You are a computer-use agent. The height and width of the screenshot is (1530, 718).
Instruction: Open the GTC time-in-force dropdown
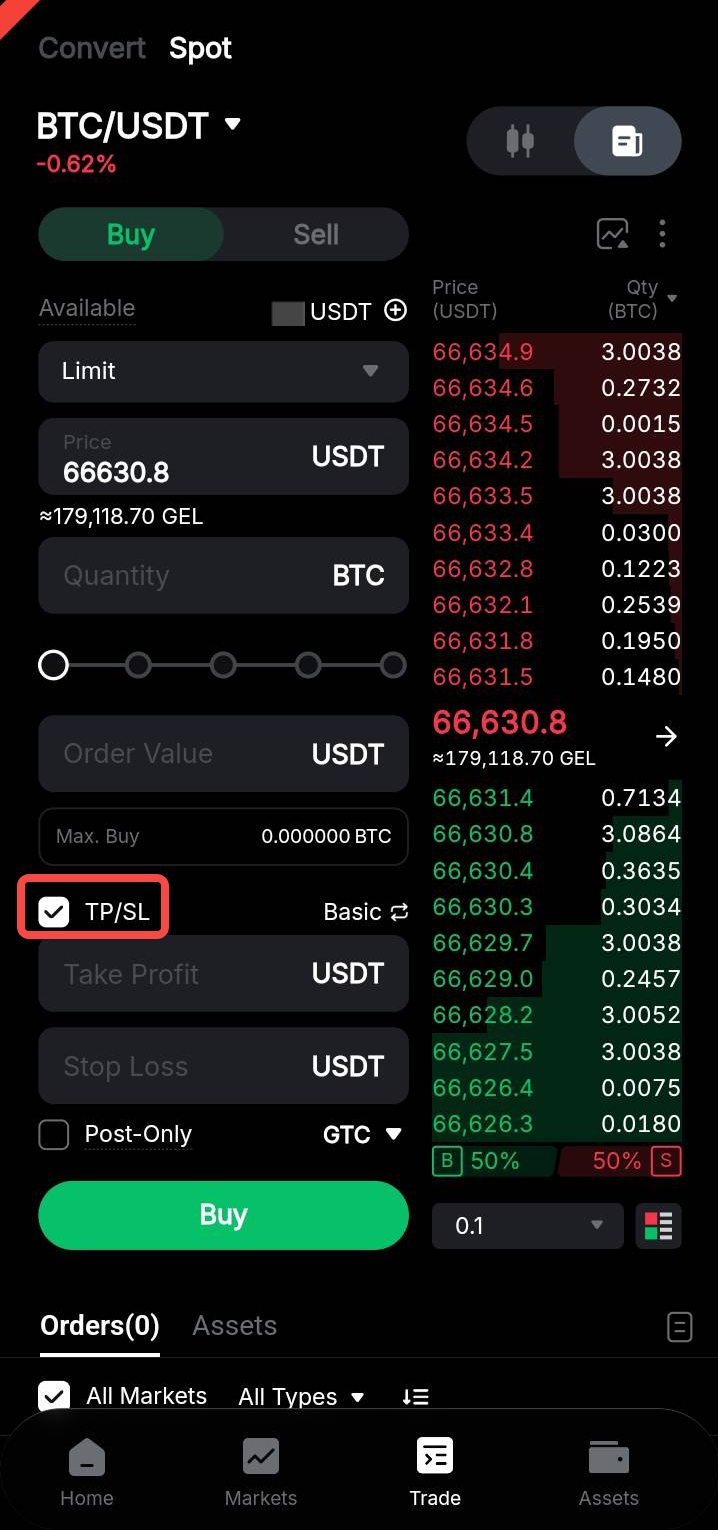pyautogui.click(x=362, y=1135)
